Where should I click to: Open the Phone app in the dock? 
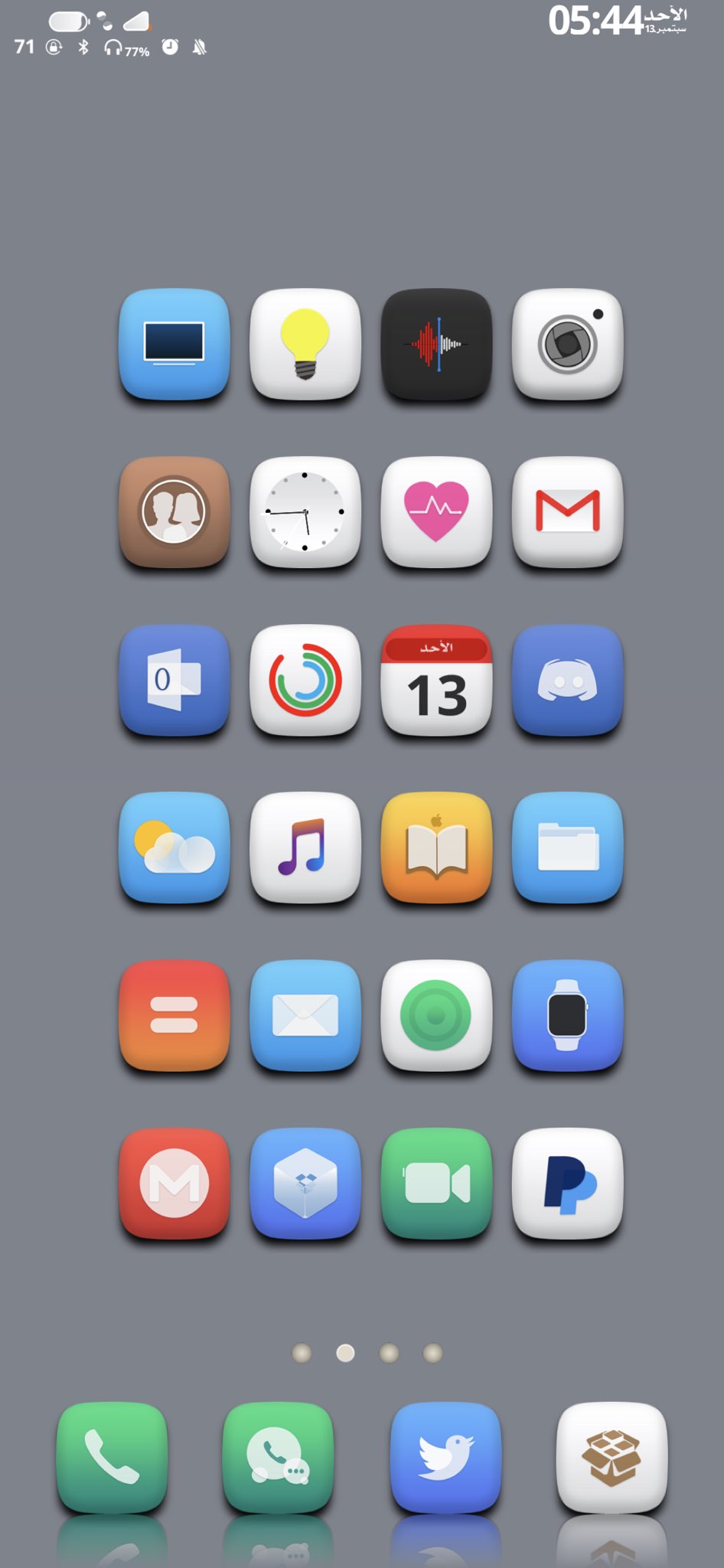[112, 1456]
